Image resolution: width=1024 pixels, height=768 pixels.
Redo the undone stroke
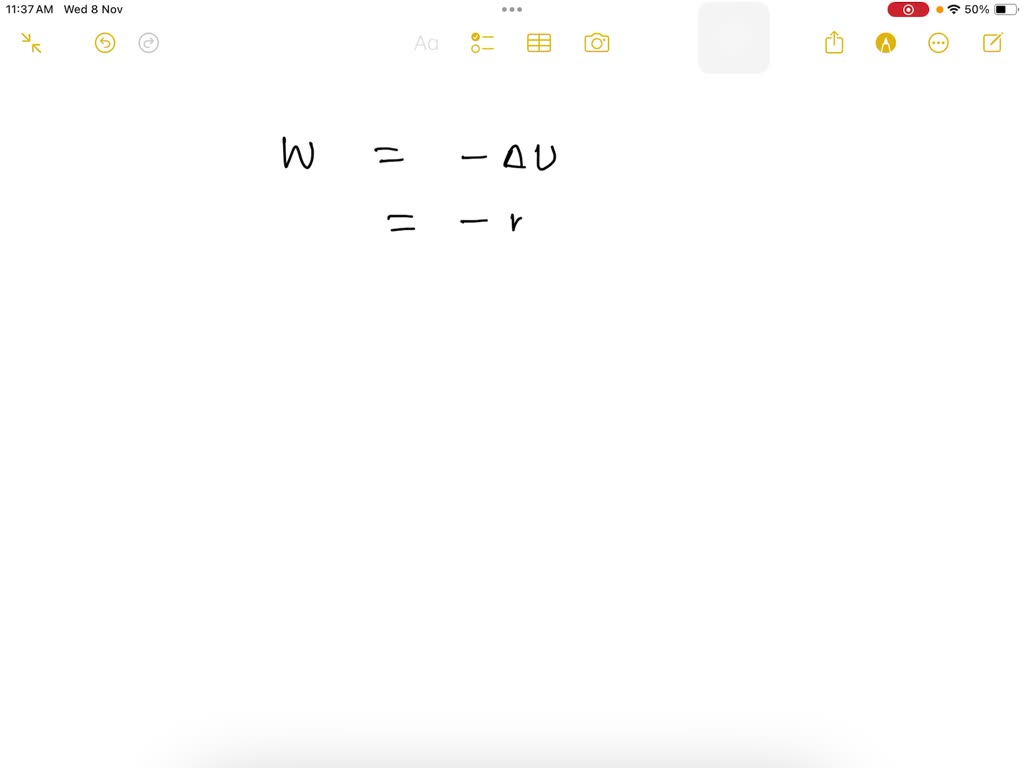(x=149, y=43)
